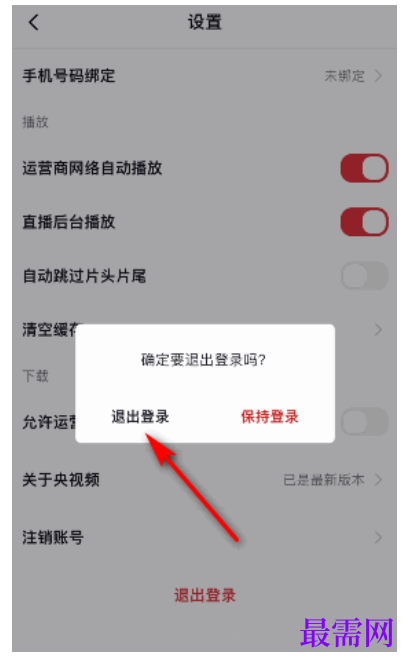412x664 pixels.
Task: Open 注销账号 row
Action: 205,537
